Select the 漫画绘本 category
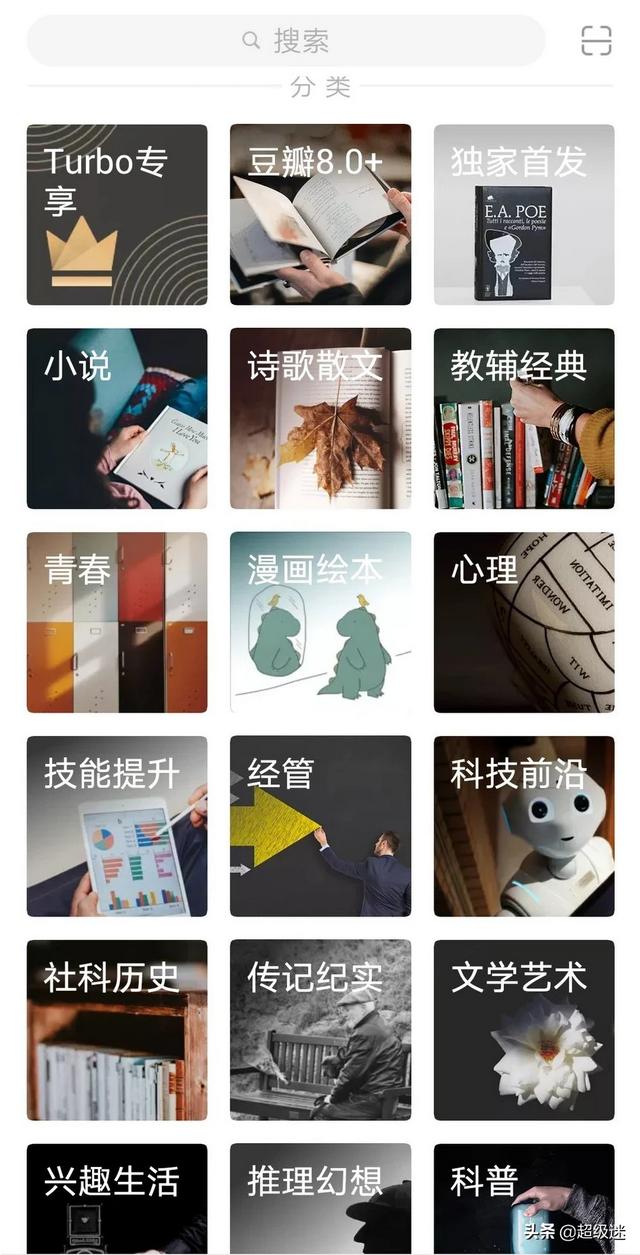This screenshot has height=1255, width=640. click(x=320, y=622)
